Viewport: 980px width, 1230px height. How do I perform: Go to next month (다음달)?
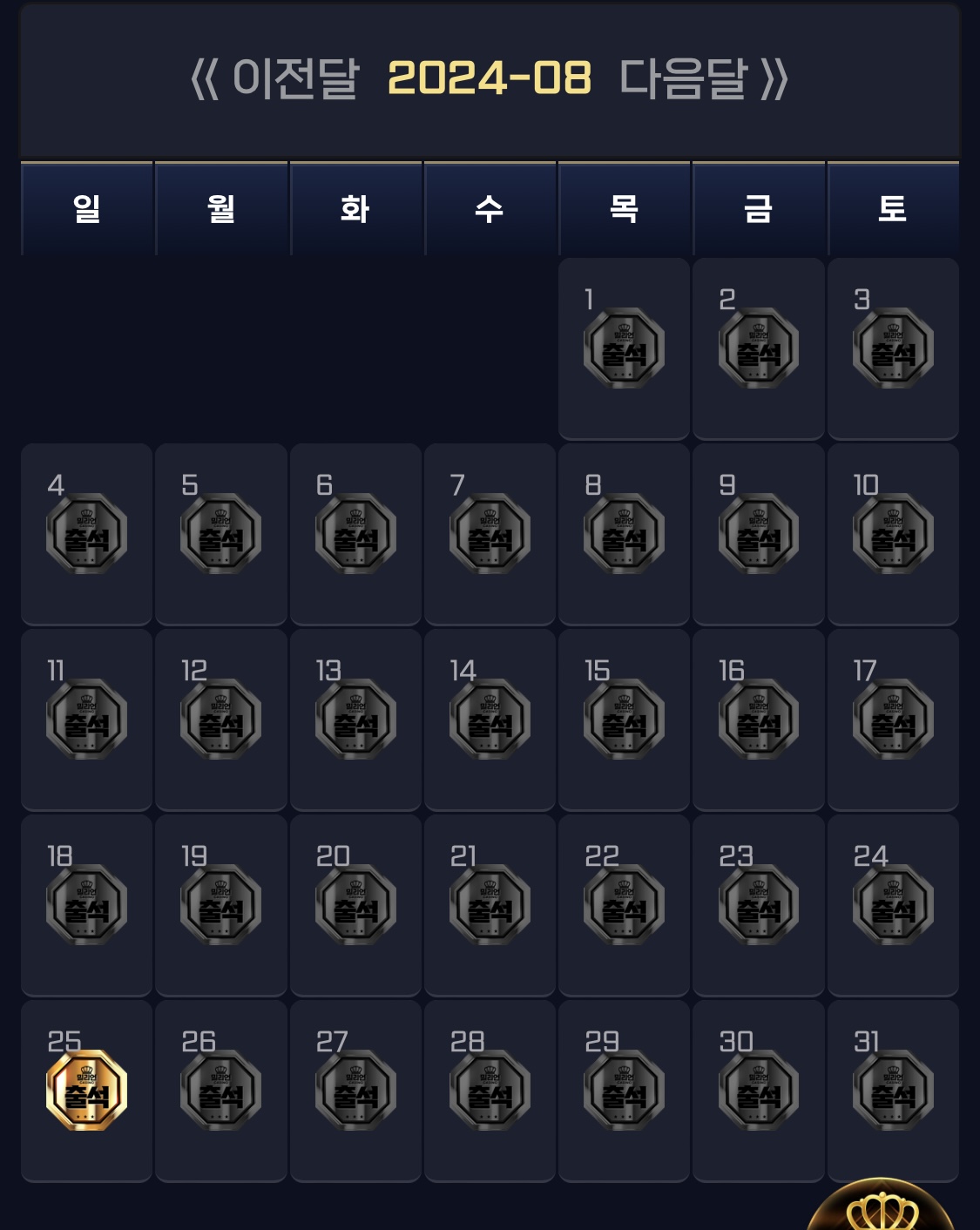(x=703, y=78)
